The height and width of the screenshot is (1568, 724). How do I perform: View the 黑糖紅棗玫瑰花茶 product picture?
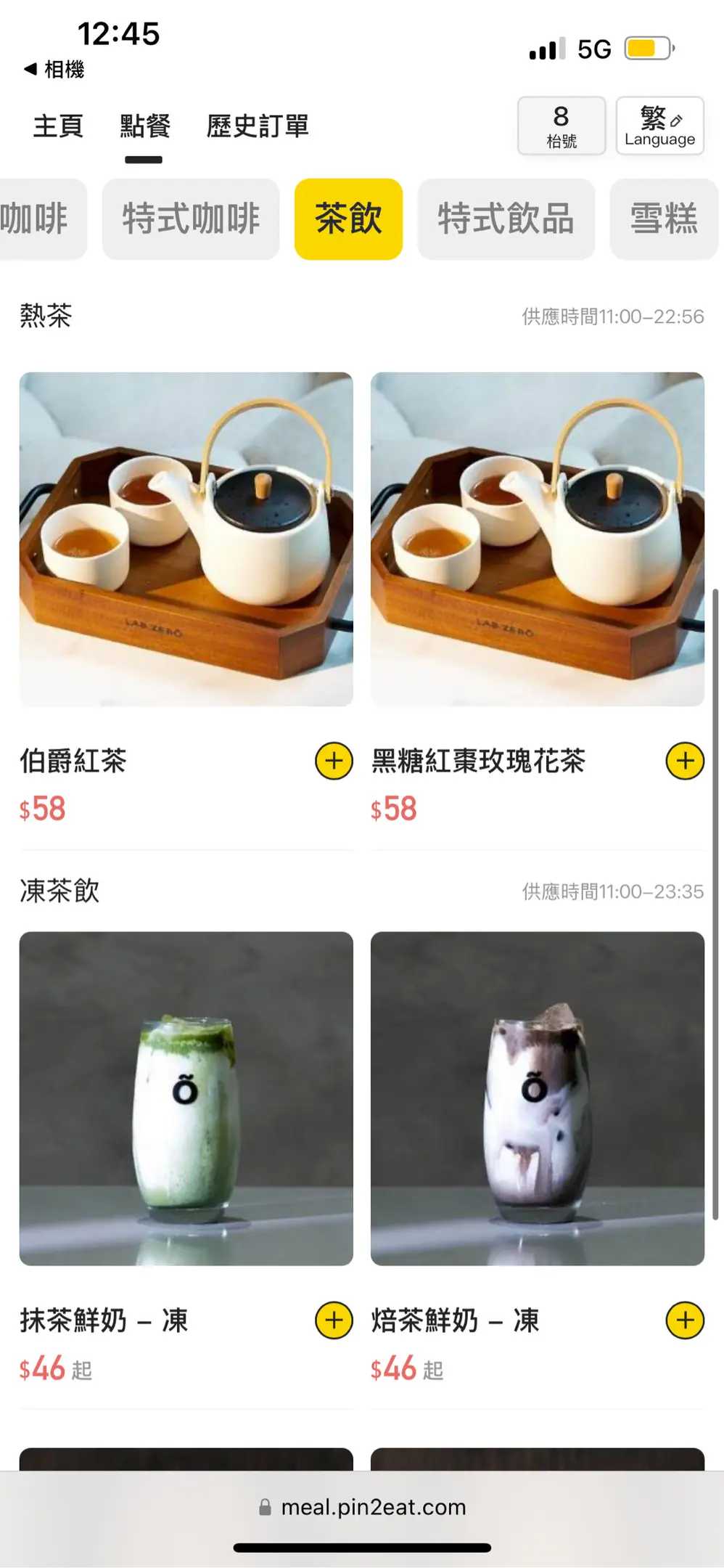click(538, 539)
